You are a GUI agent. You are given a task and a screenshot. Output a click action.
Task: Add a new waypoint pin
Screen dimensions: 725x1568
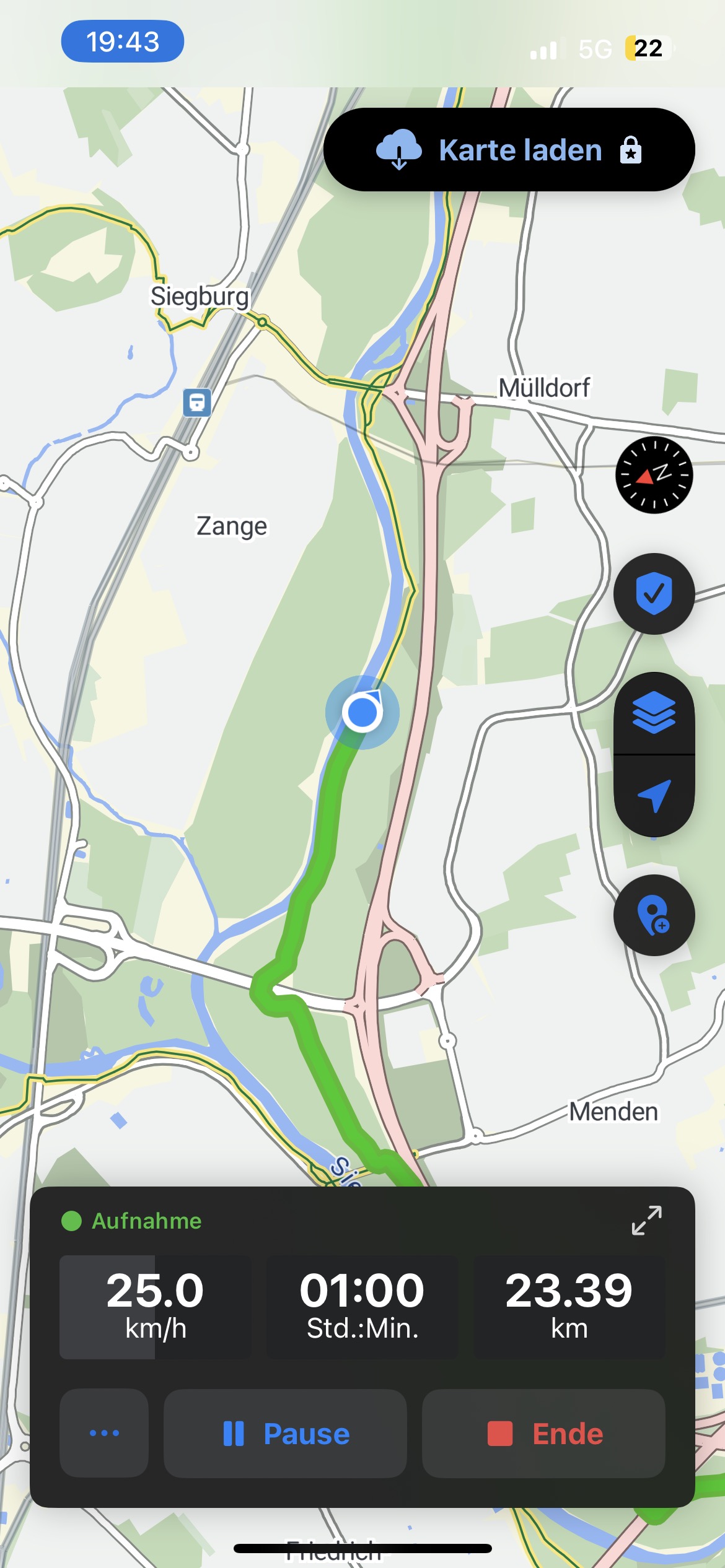tap(654, 915)
